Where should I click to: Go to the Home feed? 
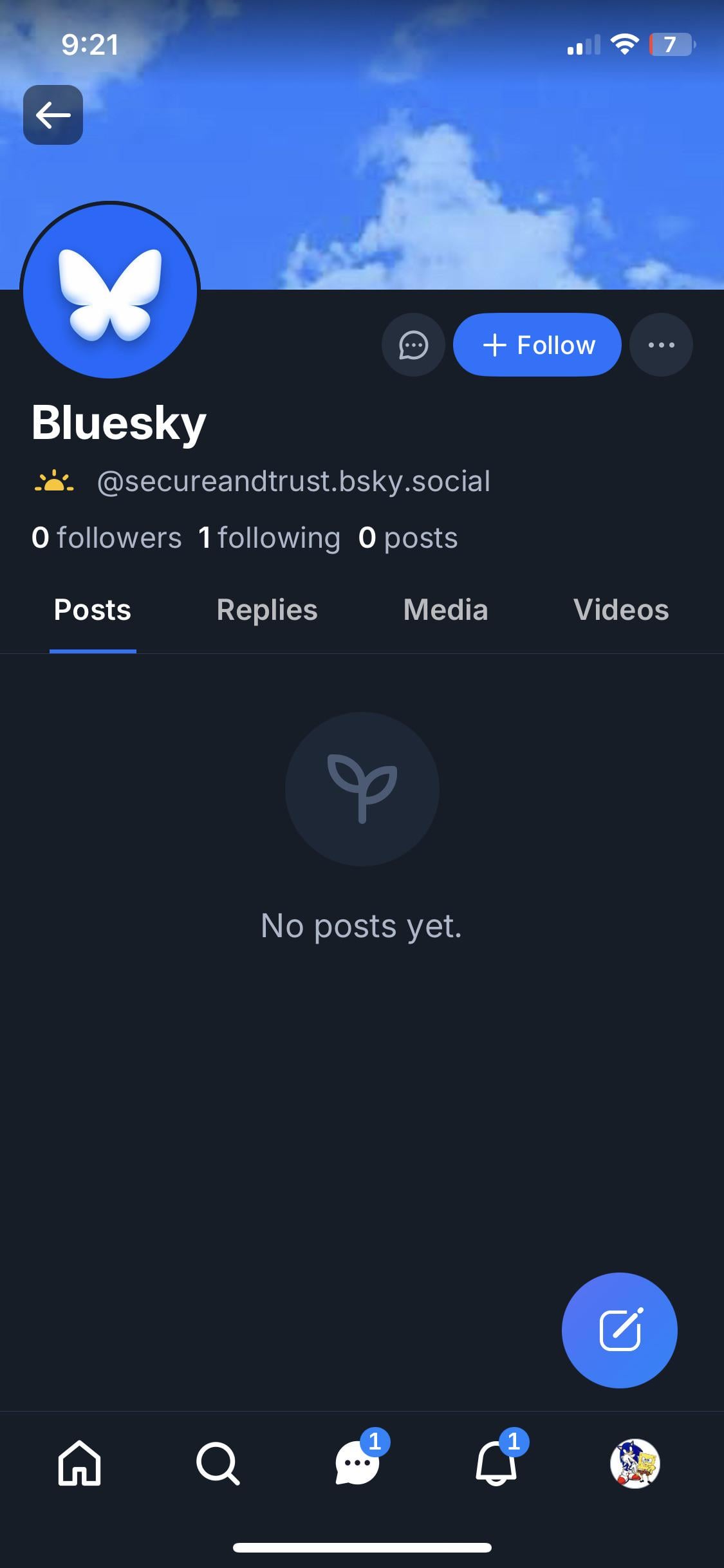click(79, 1462)
